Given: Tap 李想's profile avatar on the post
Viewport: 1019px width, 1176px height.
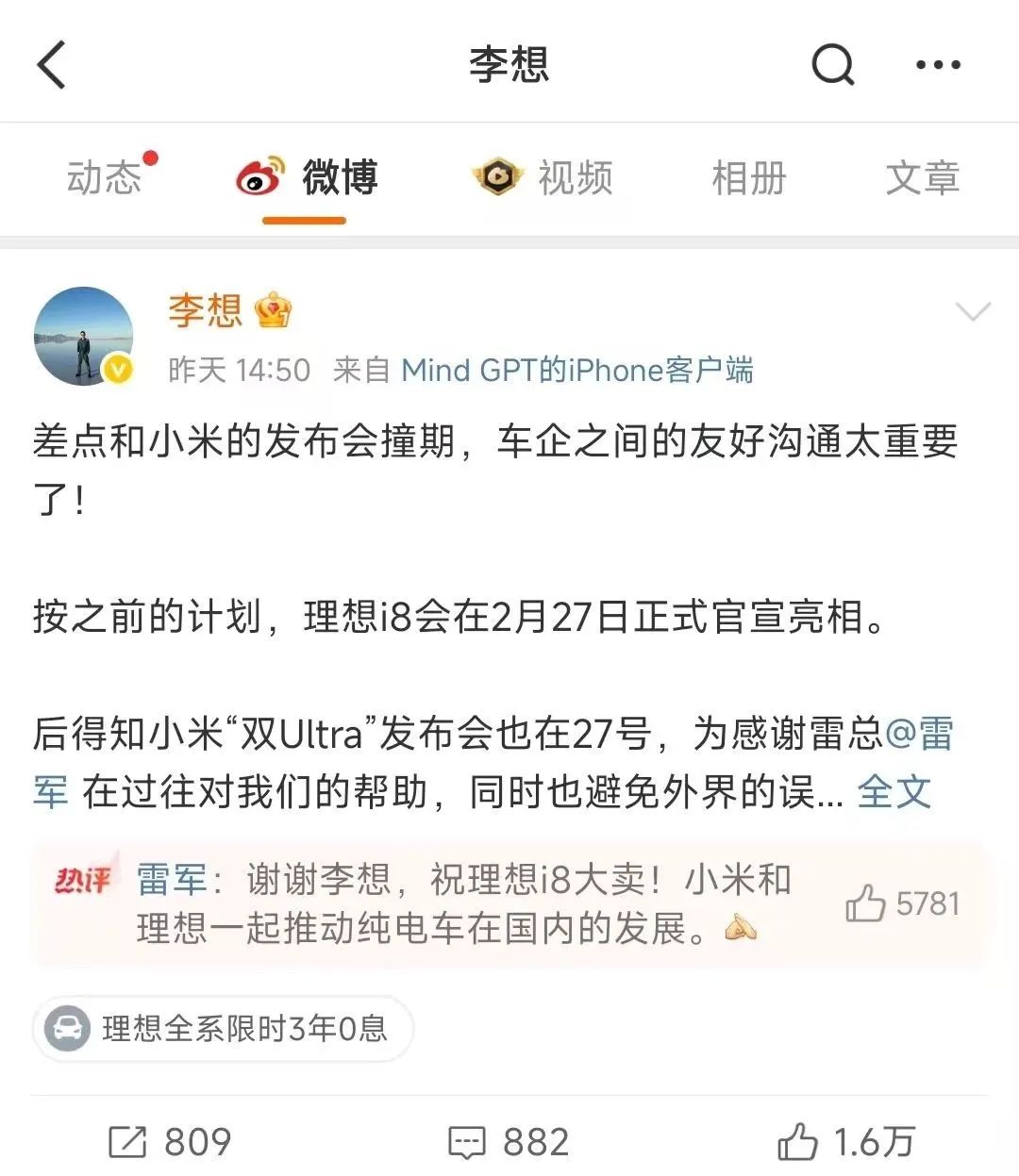Looking at the screenshot, I should tap(84, 336).
